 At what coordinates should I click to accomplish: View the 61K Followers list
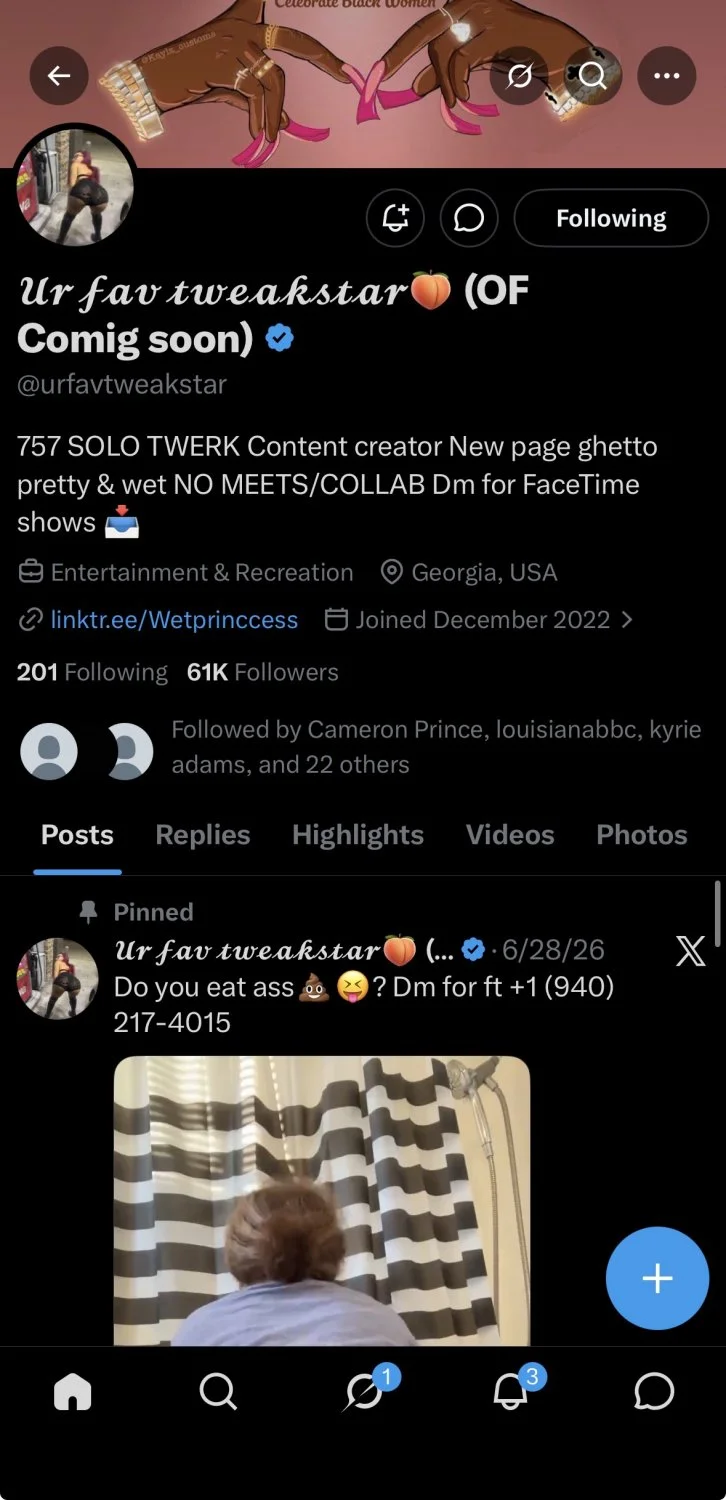click(262, 672)
